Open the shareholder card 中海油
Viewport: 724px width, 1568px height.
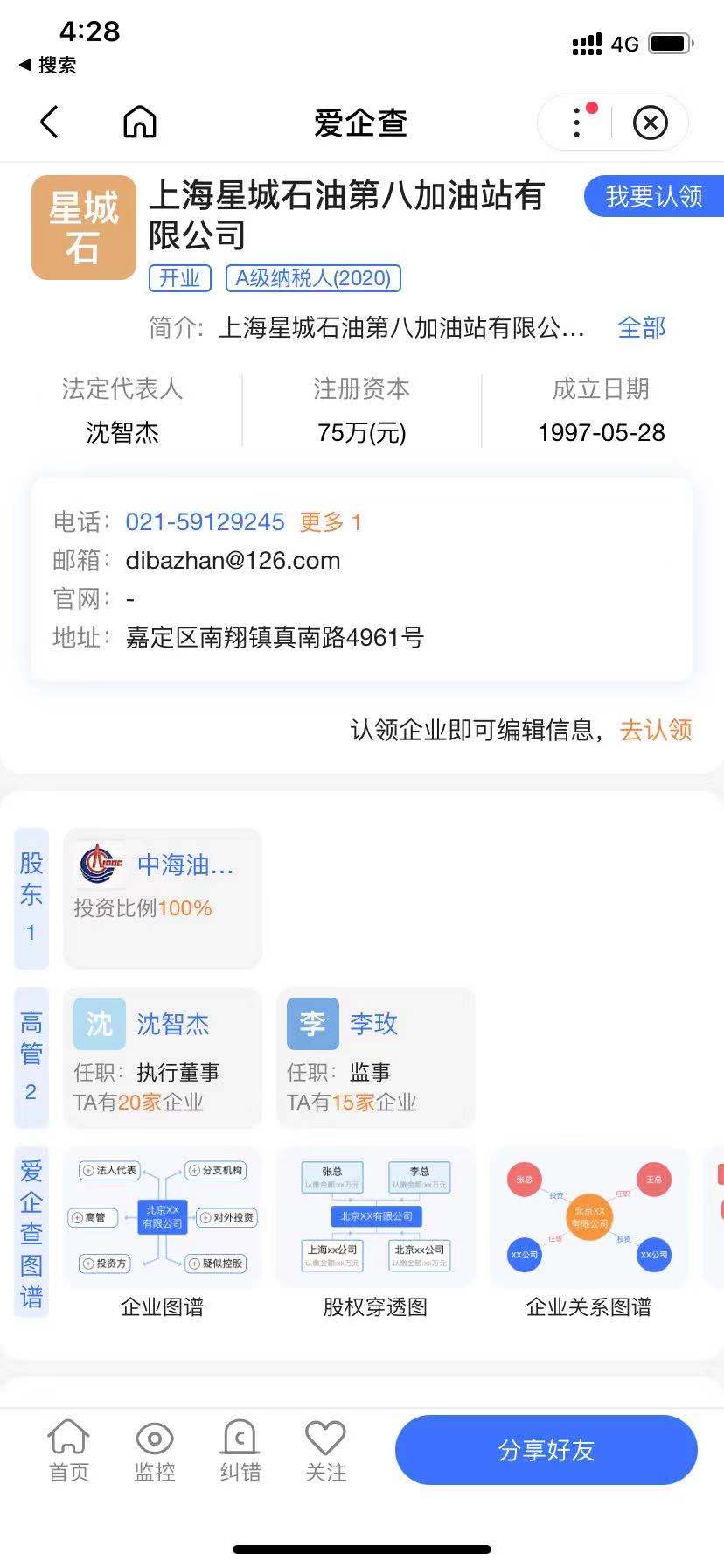pos(163,898)
